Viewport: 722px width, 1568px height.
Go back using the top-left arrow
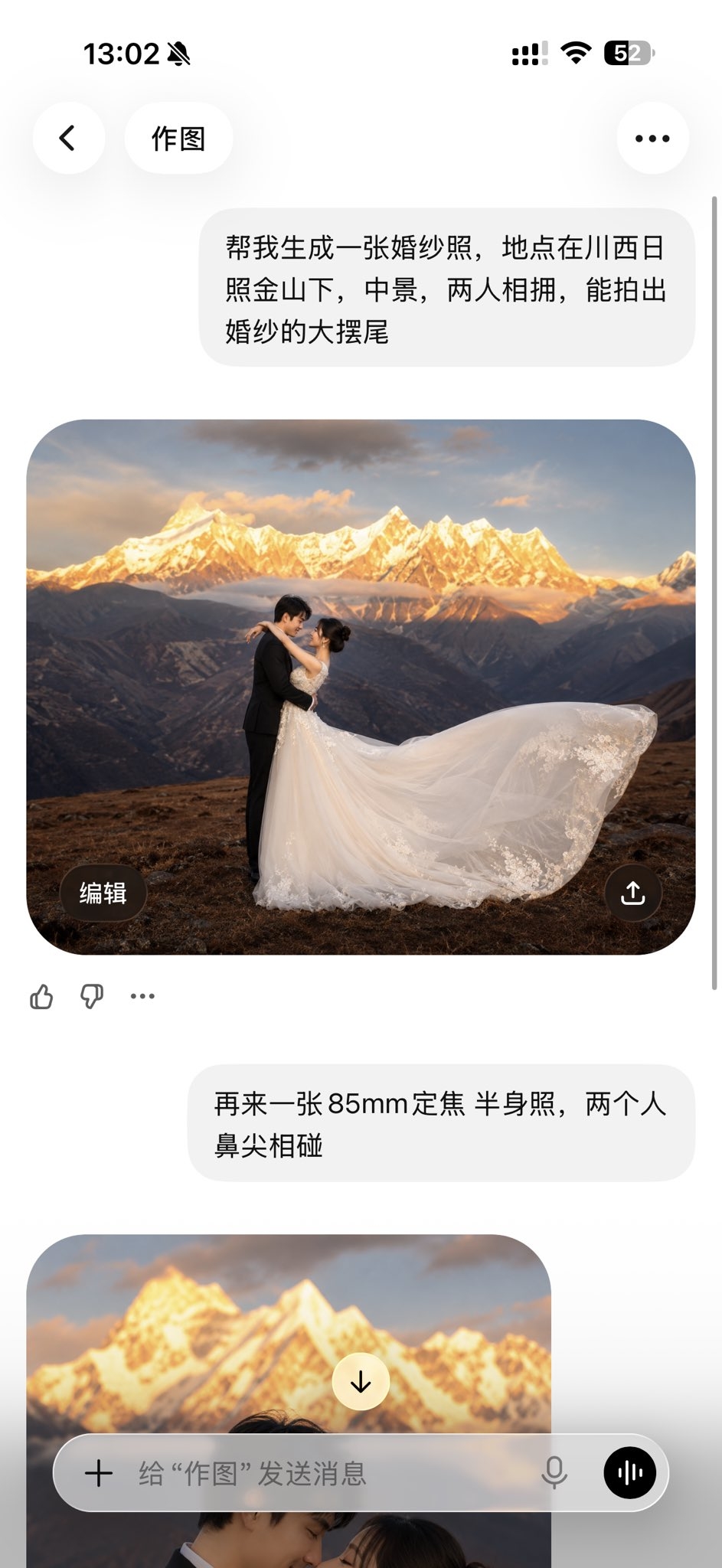click(68, 139)
